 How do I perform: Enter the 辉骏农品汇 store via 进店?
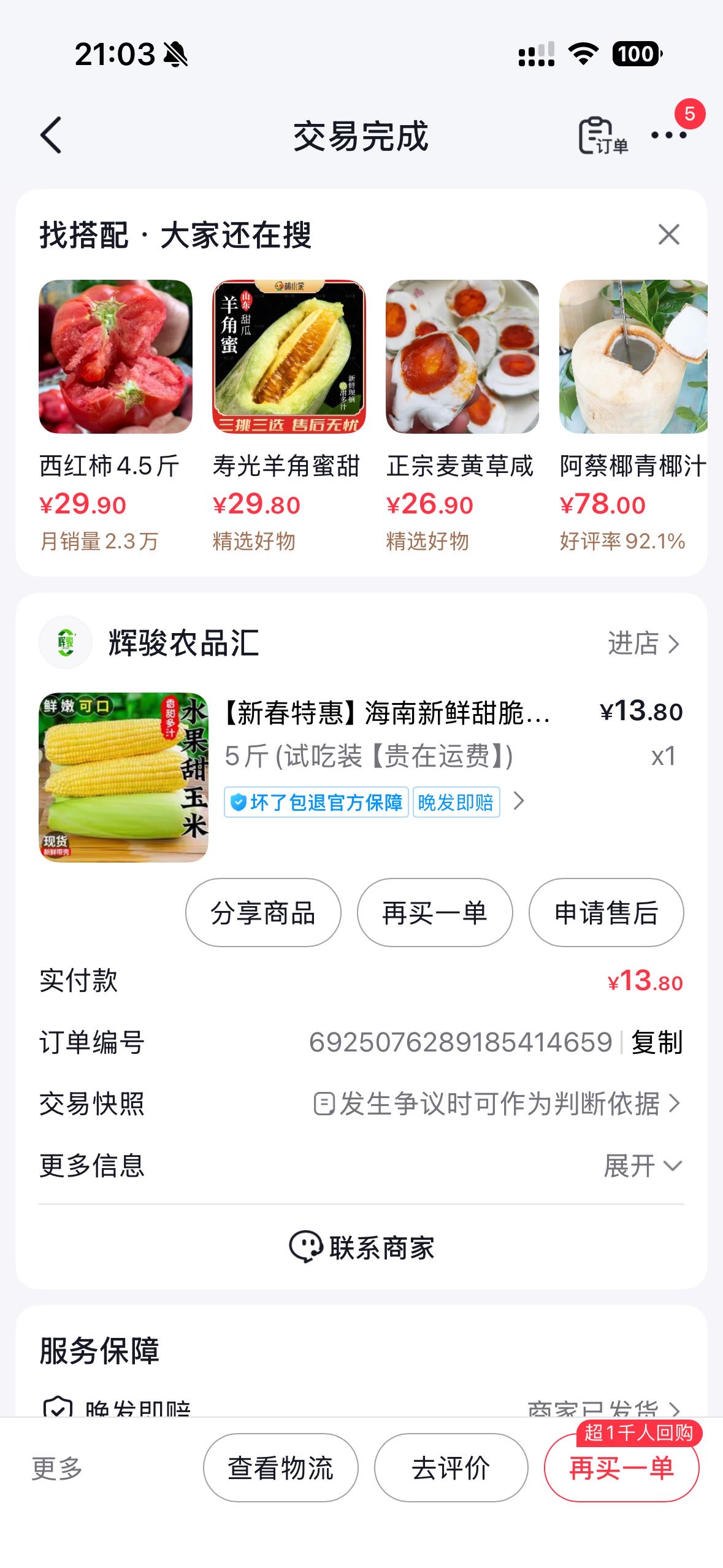(644, 644)
